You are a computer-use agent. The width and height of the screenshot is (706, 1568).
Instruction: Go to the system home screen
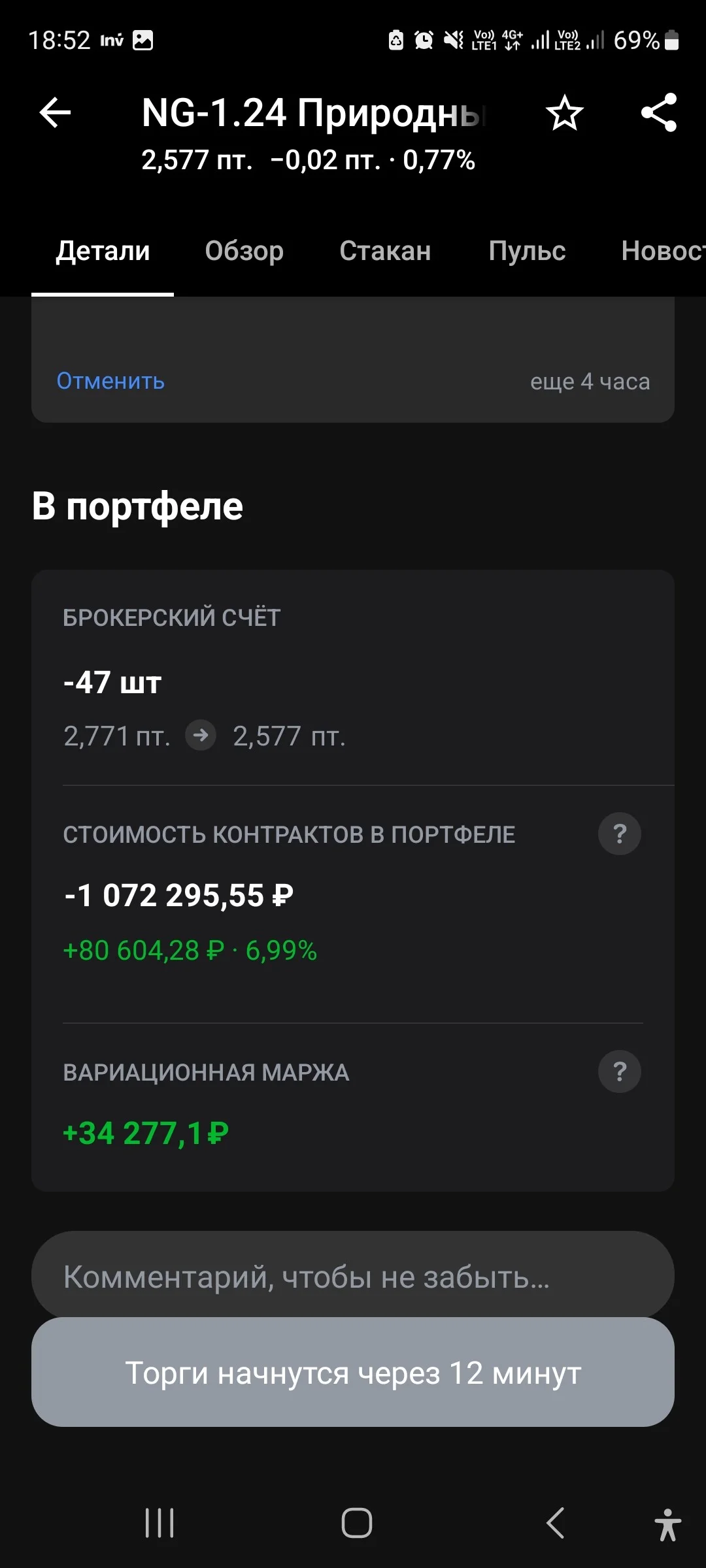pyautogui.click(x=357, y=1523)
